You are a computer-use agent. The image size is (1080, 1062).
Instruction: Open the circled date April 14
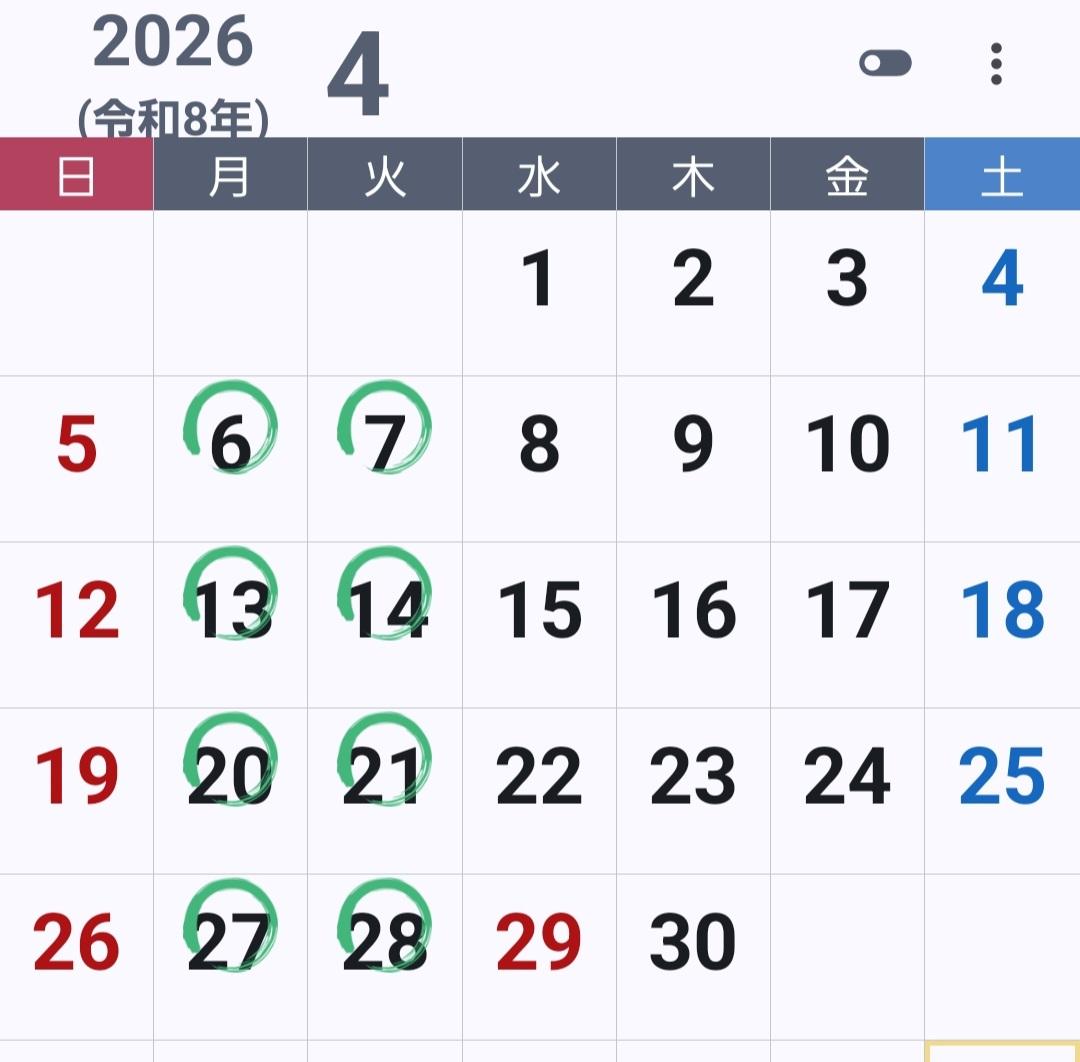(385, 625)
